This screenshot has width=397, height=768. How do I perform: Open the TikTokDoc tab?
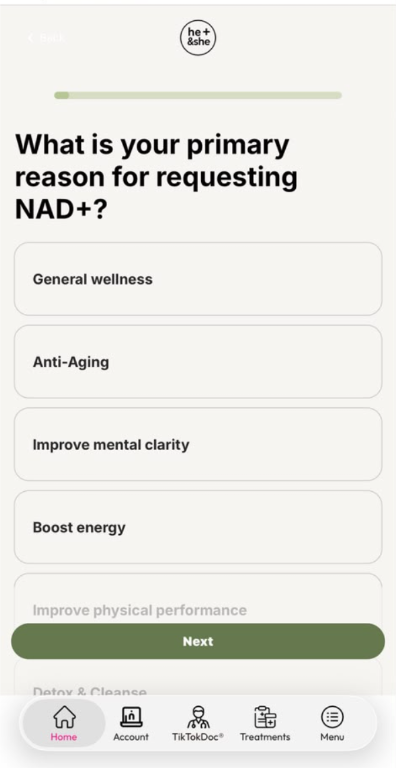(198, 723)
